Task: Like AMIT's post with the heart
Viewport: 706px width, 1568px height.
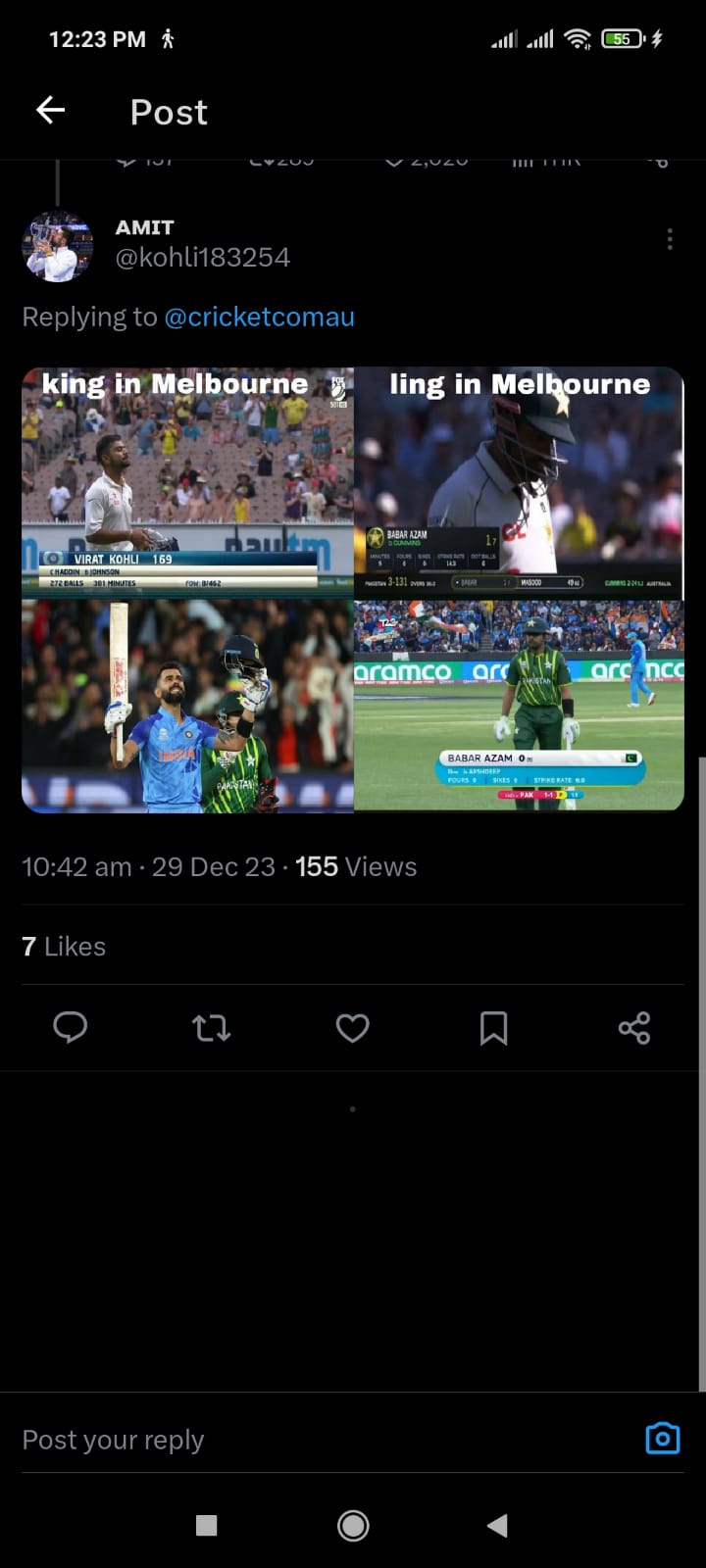Action: click(x=352, y=1027)
